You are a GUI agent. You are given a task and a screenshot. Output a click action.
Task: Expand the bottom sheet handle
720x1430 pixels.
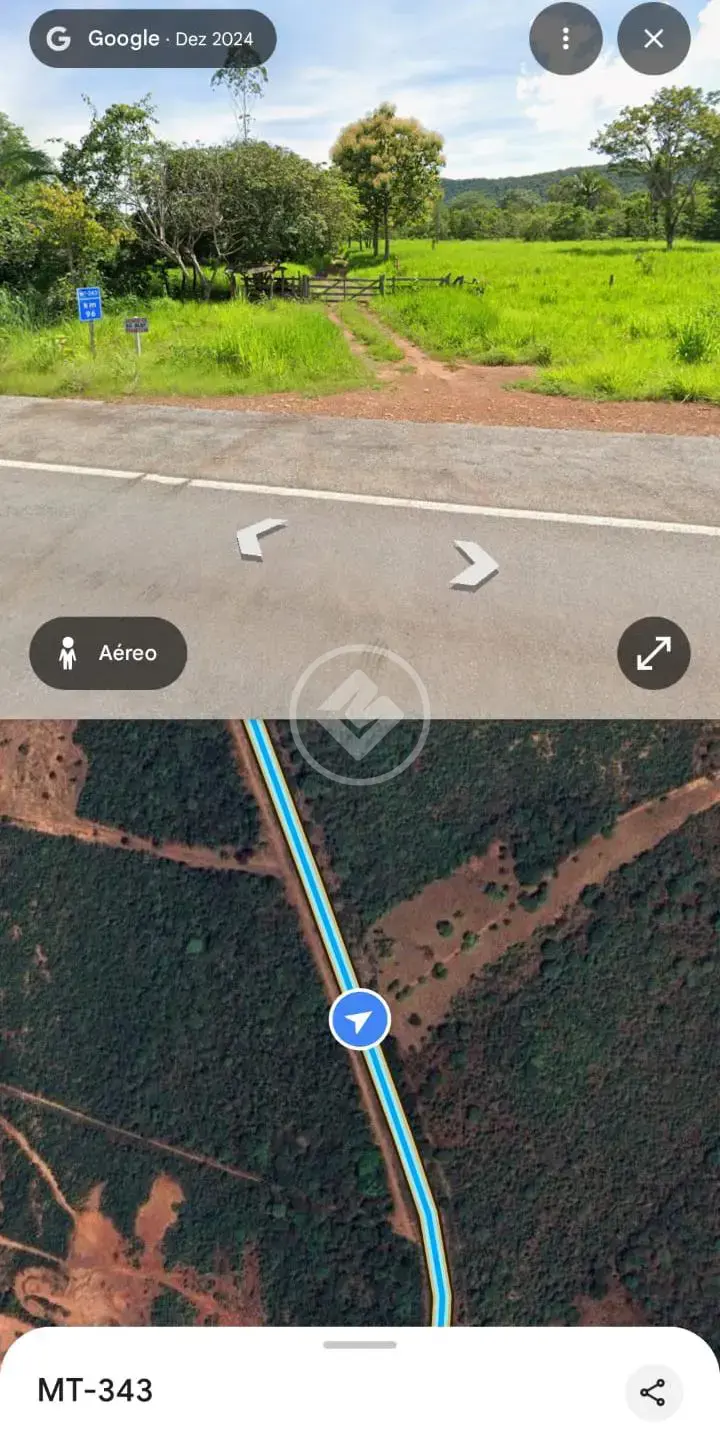(360, 1345)
